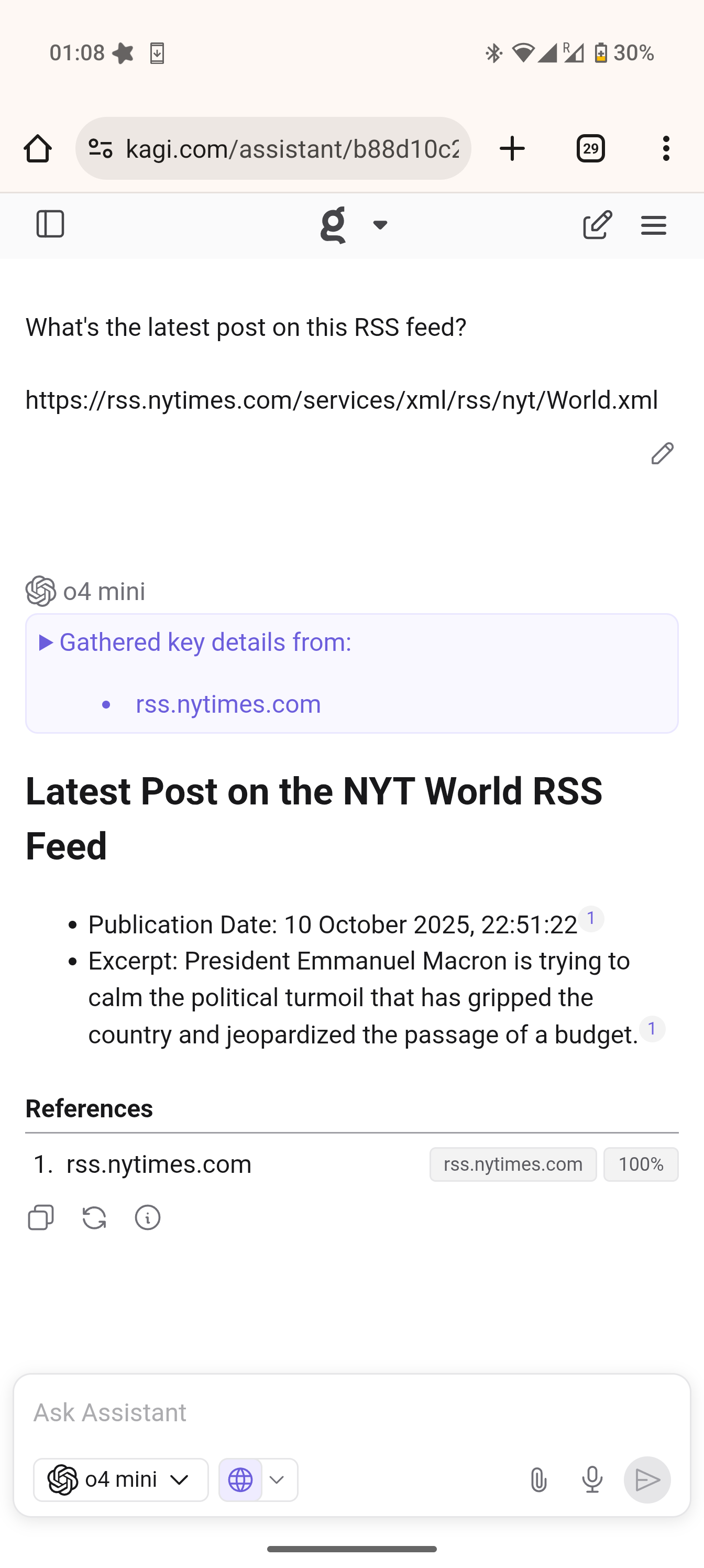This screenshot has height=1568, width=704.
Task: Open a new browser tab
Action: click(x=512, y=148)
